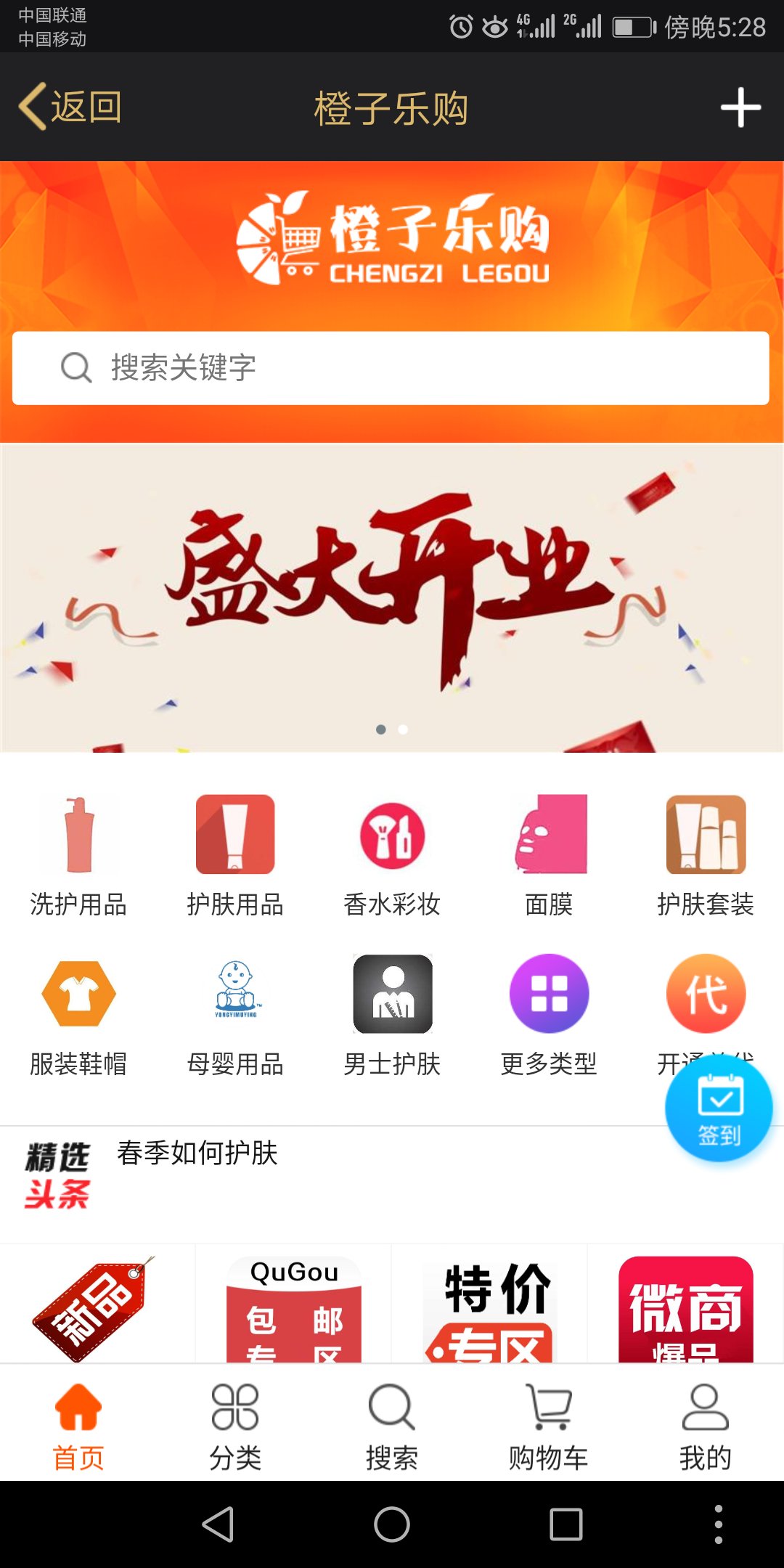Open the 盛大开业 banner
The height and width of the screenshot is (1568, 784).
point(392,597)
